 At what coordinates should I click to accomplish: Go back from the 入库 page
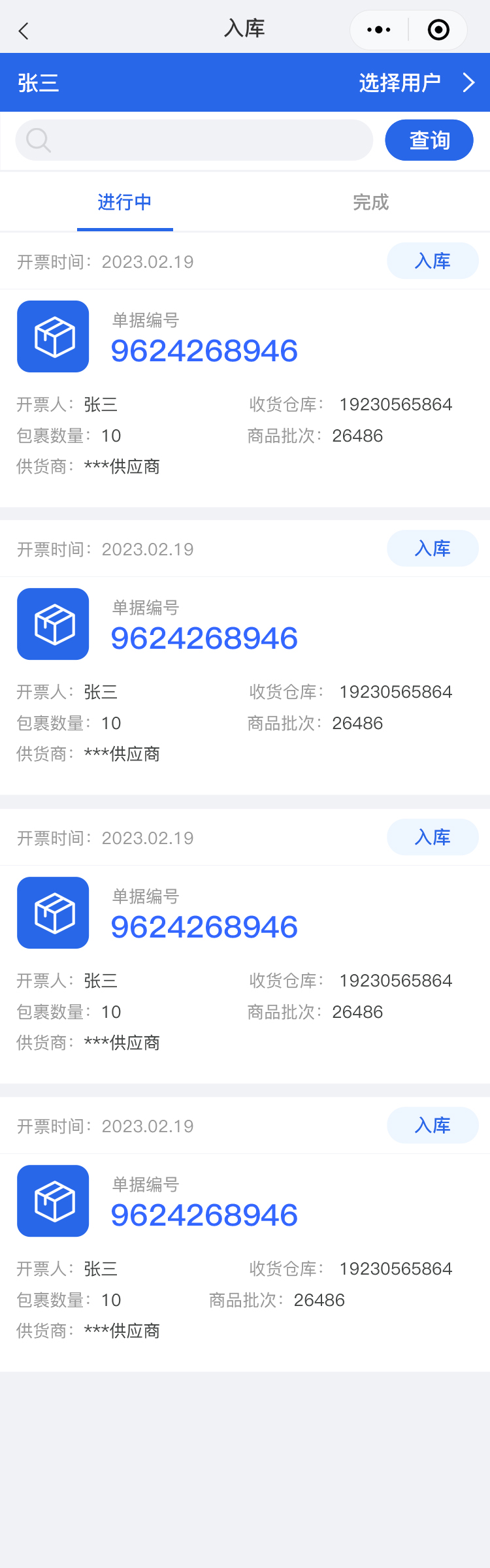(24, 31)
